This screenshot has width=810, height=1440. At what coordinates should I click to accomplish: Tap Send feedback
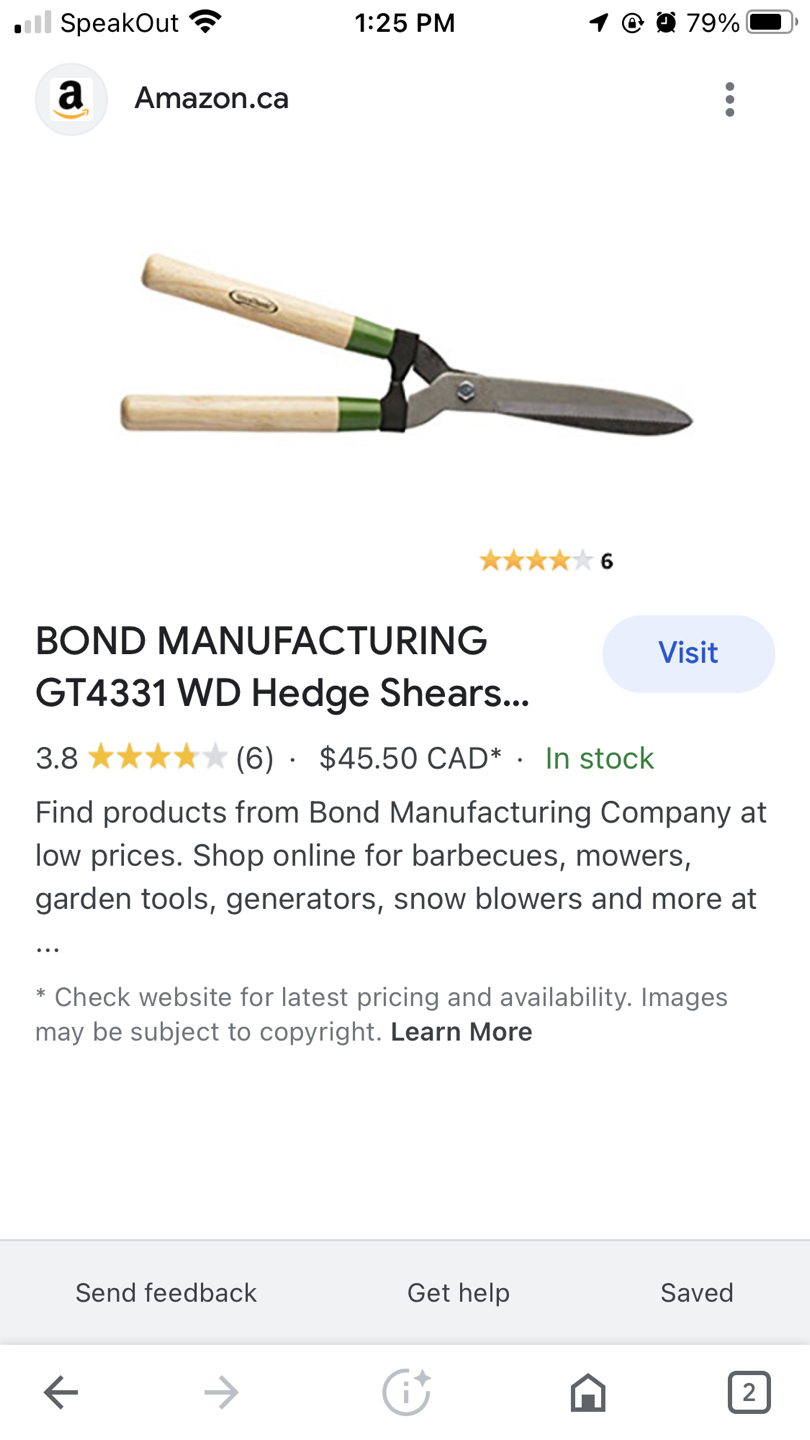coord(166,1293)
